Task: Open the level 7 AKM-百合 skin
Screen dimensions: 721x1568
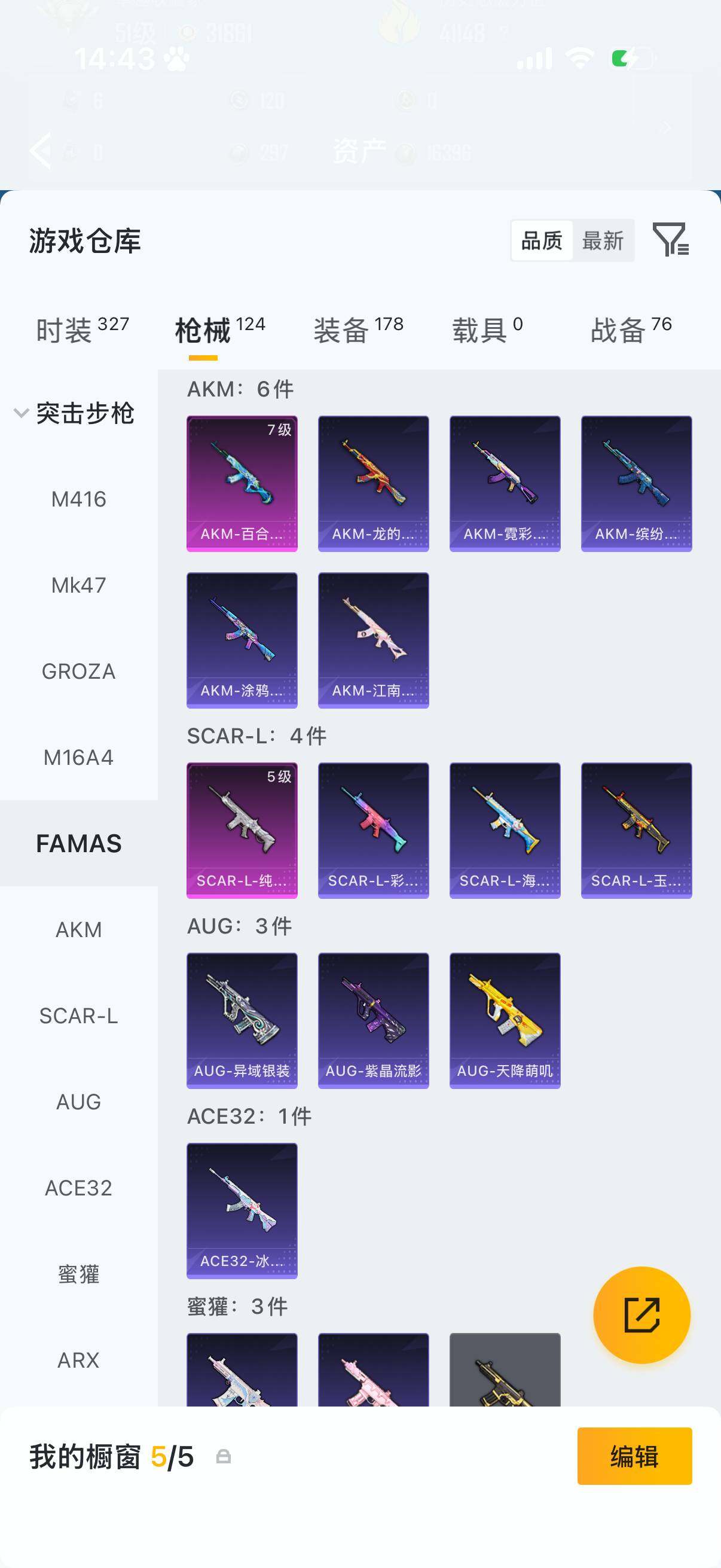Action: coord(242,484)
